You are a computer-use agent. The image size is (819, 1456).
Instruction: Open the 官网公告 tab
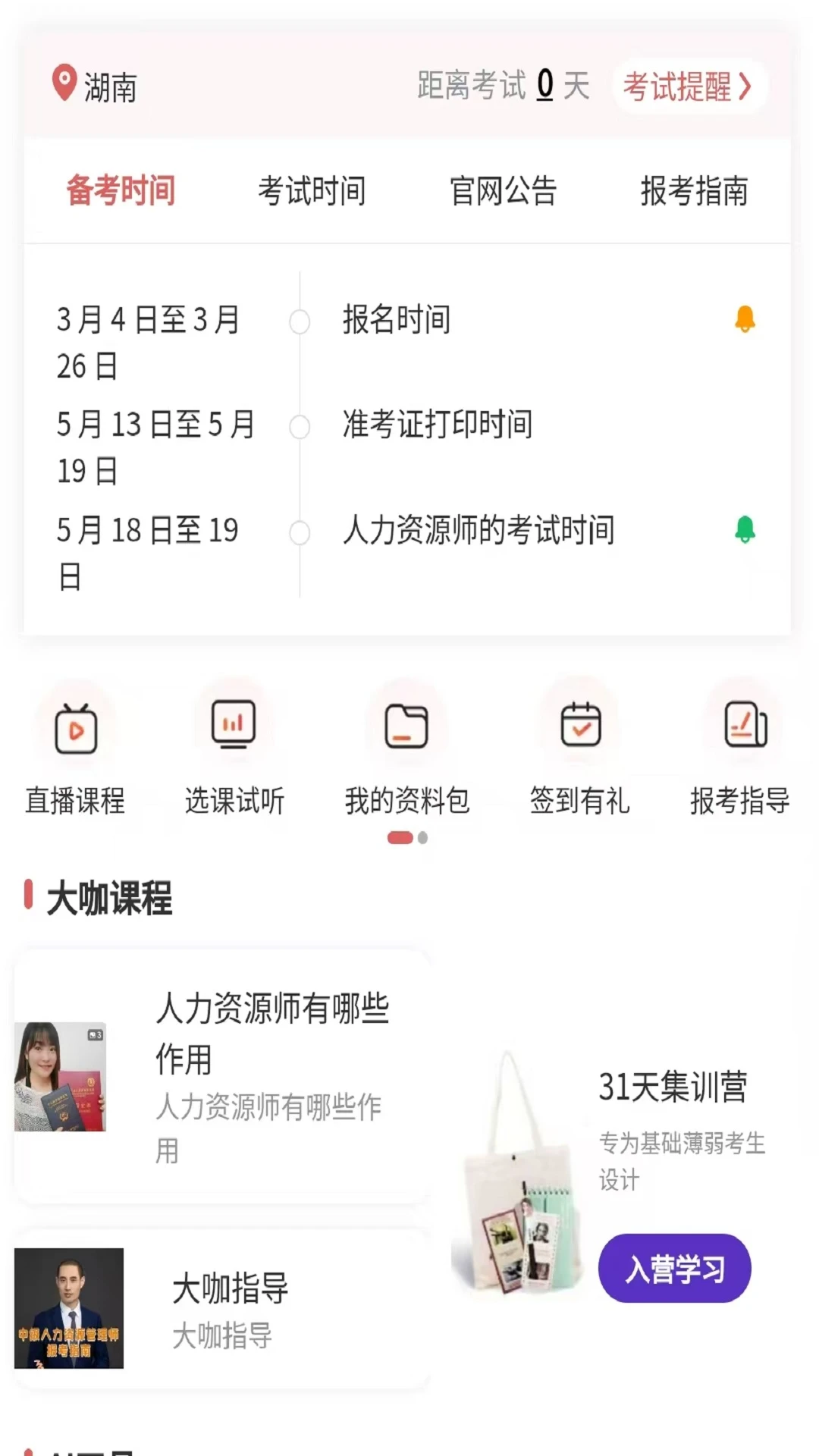click(x=503, y=191)
